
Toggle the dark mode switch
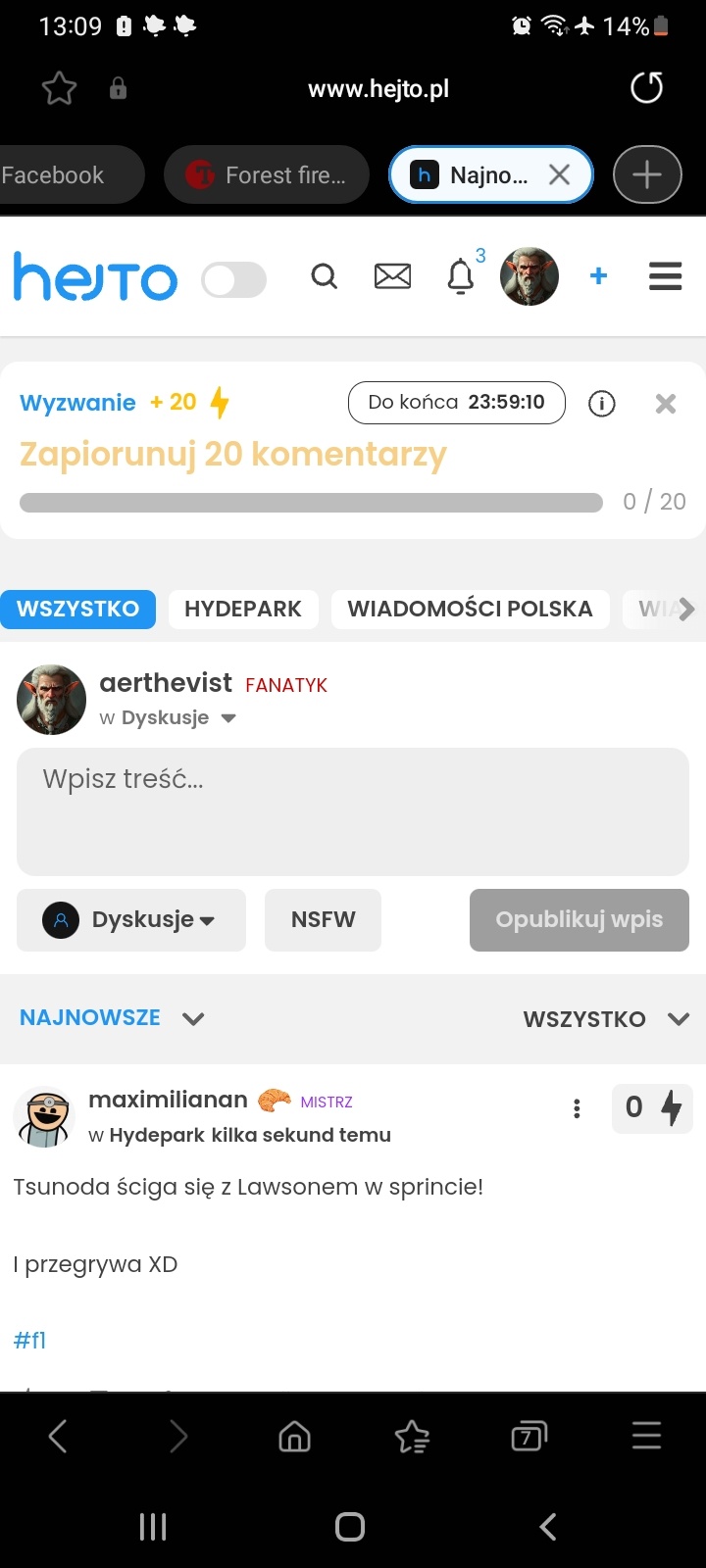(x=233, y=280)
